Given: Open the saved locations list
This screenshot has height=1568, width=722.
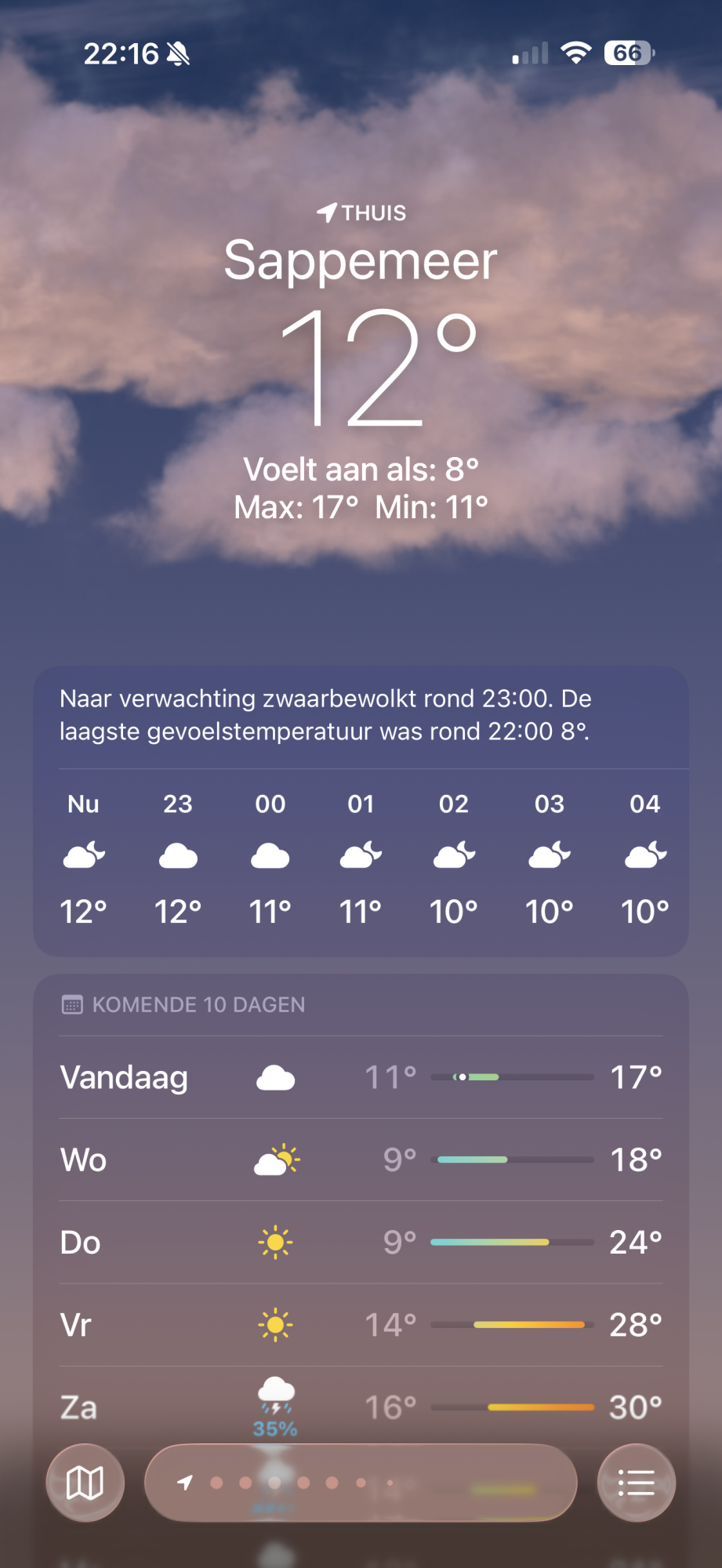Looking at the screenshot, I should [x=636, y=1483].
